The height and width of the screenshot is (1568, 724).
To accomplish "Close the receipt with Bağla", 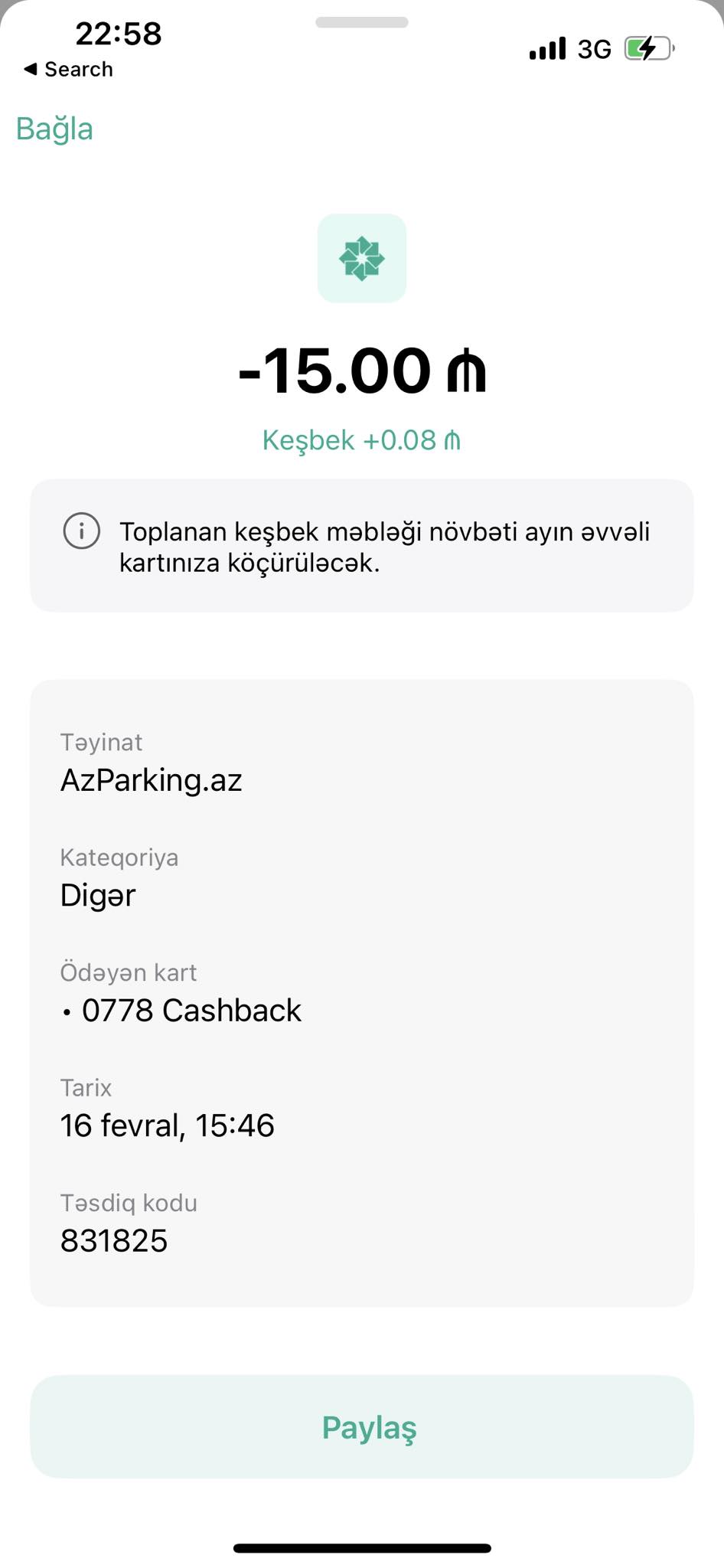I will pyautogui.click(x=54, y=129).
